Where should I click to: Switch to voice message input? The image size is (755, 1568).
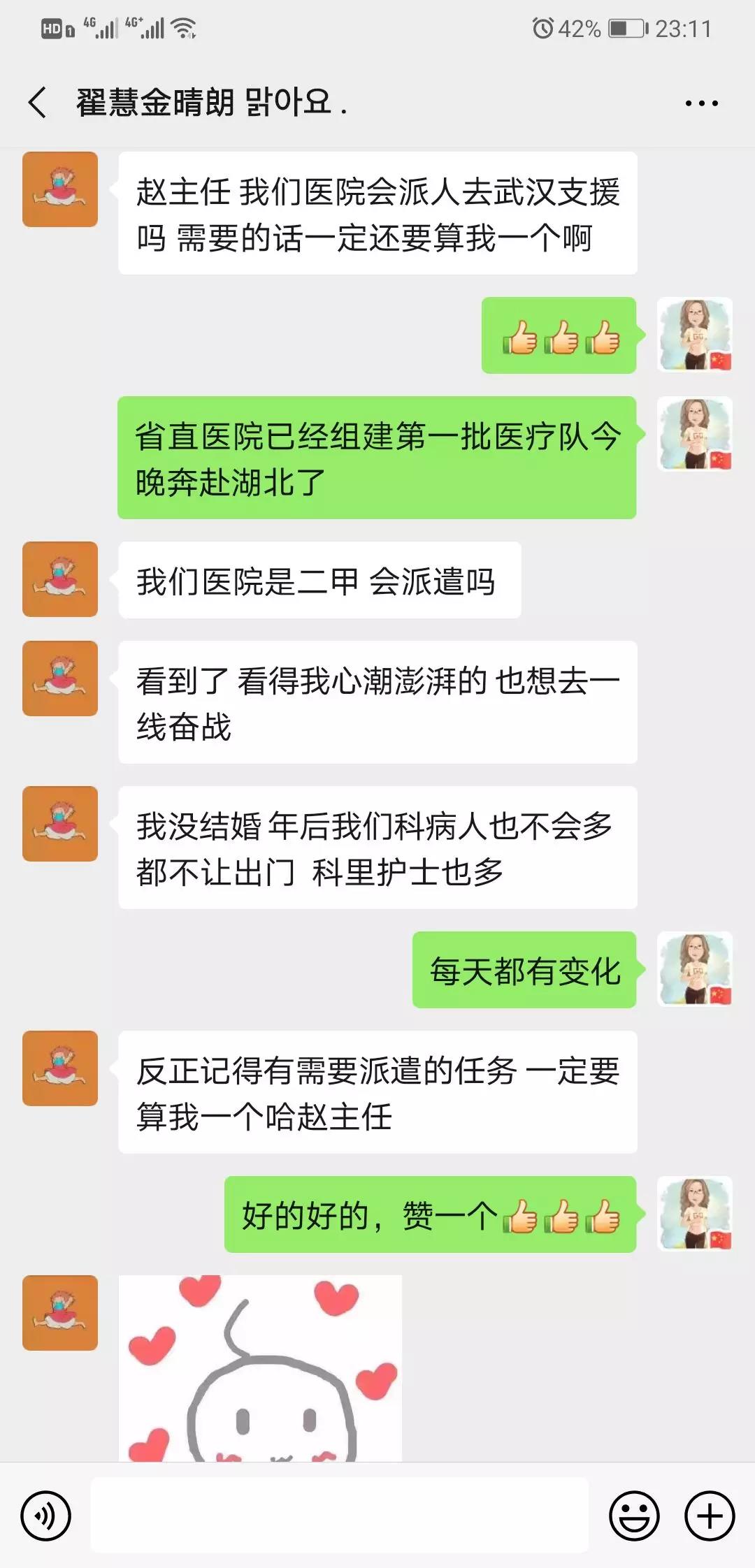[46, 1516]
